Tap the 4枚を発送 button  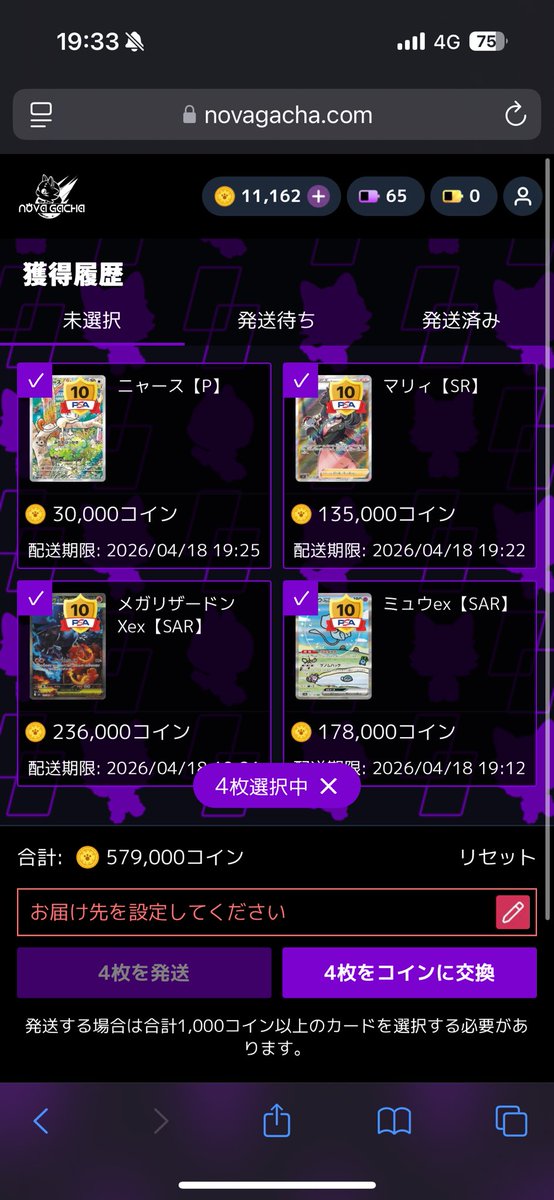(x=144, y=973)
